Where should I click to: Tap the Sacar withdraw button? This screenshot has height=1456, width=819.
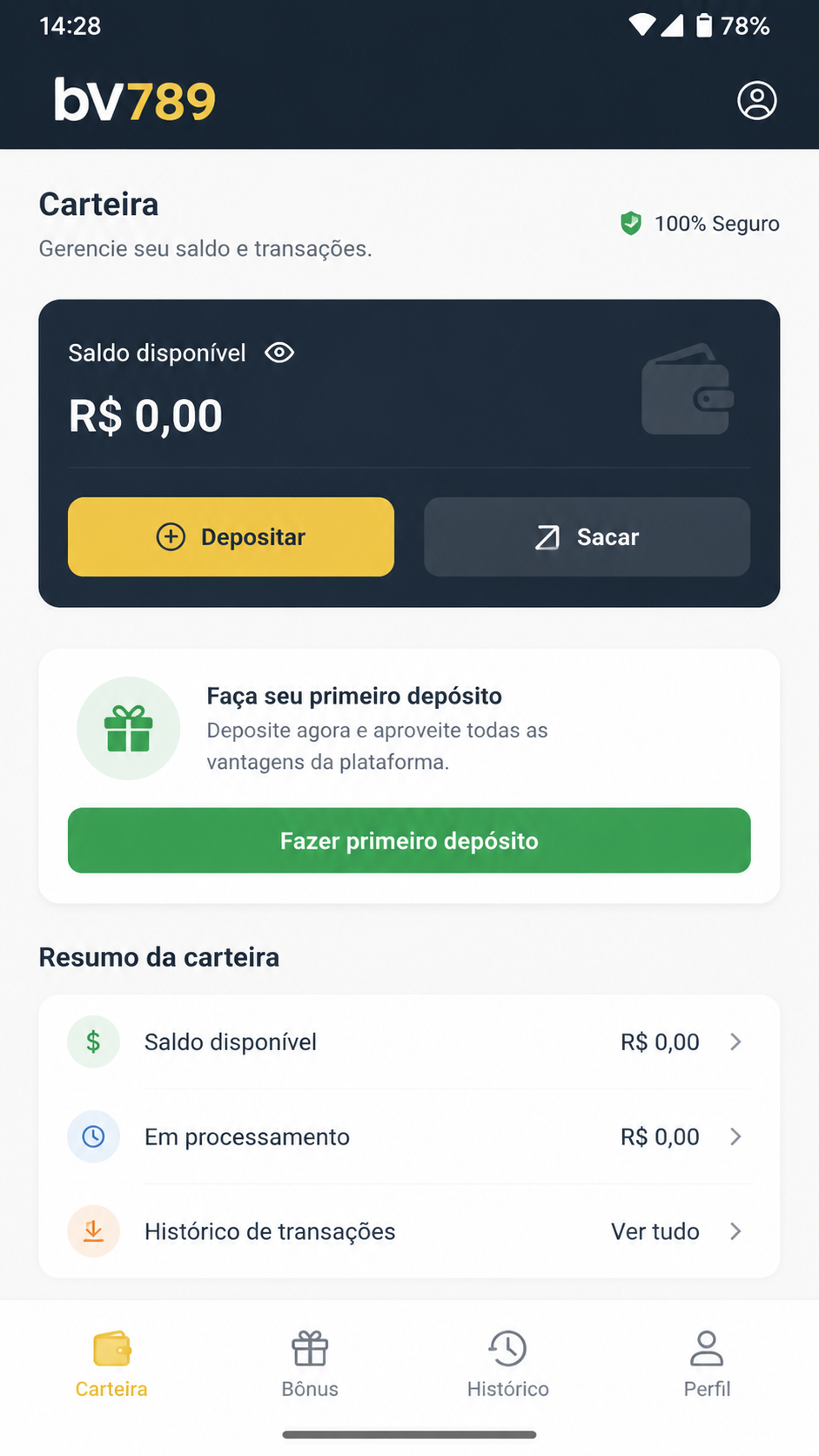(x=587, y=536)
